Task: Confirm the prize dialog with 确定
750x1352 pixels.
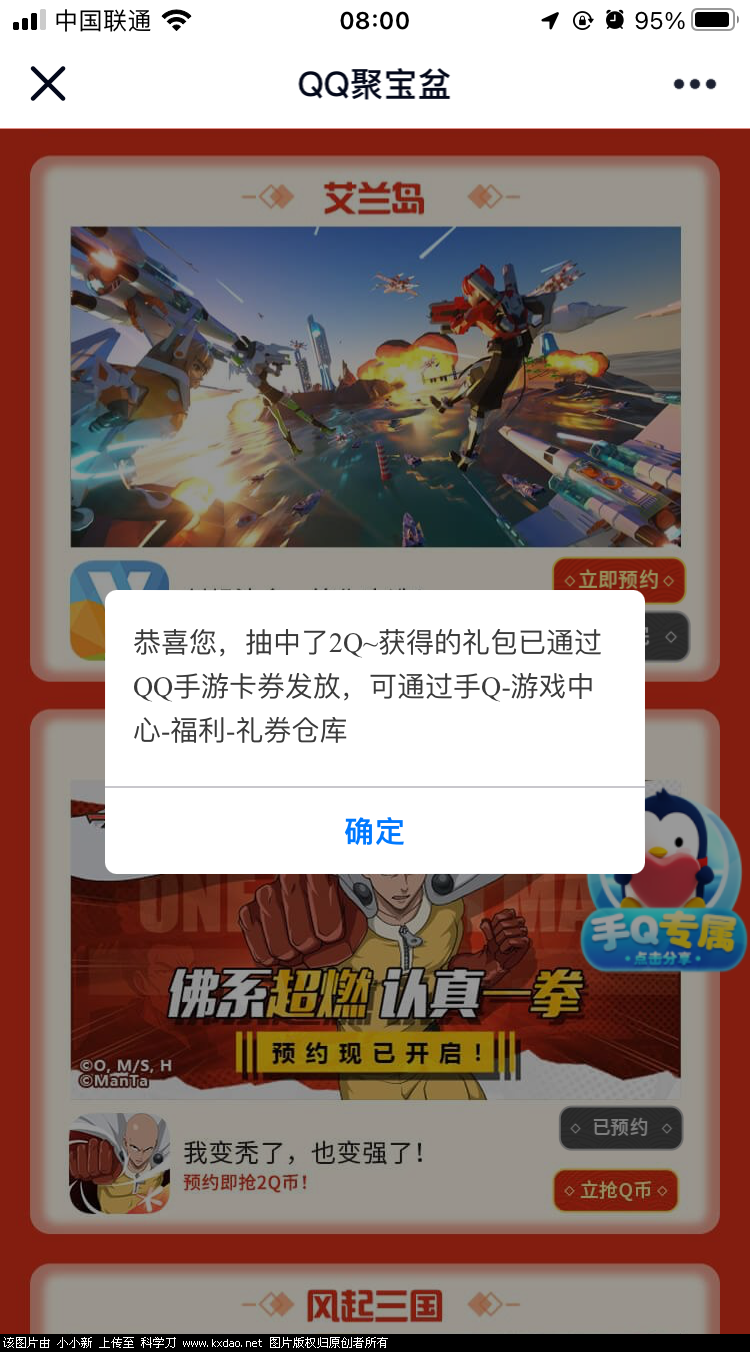Action: (374, 831)
